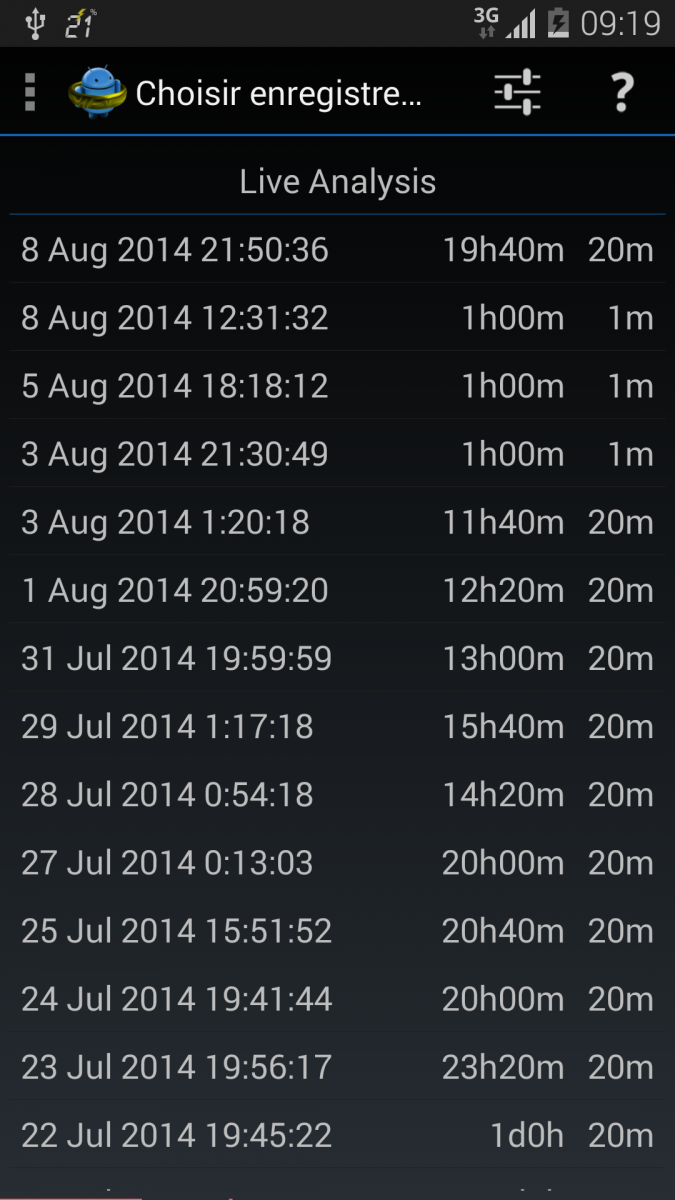This screenshot has height=1200, width=675.
Task: Open the help question mark
Action: (622, 92)
